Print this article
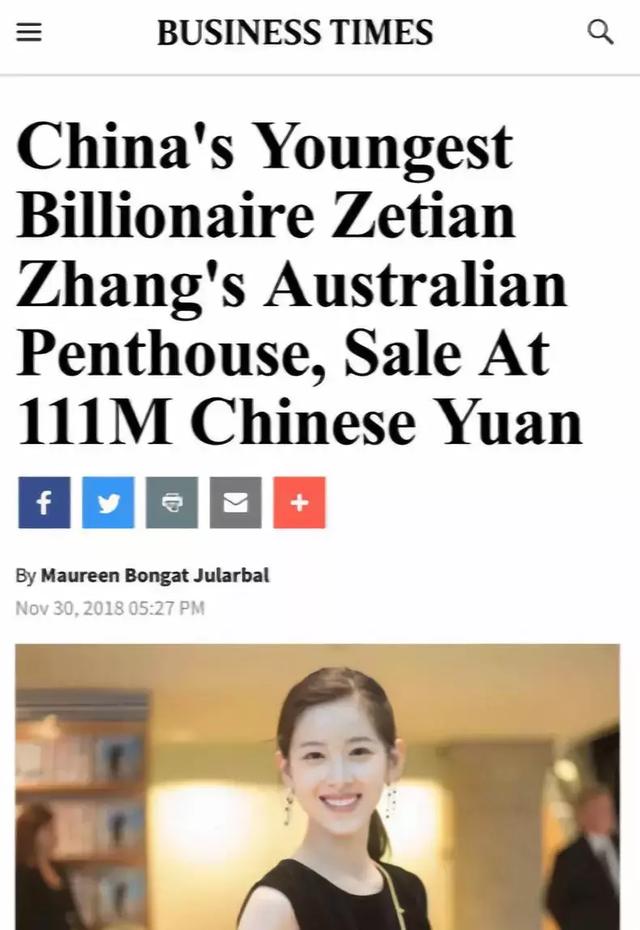640x930 pixels. (171, 502)
